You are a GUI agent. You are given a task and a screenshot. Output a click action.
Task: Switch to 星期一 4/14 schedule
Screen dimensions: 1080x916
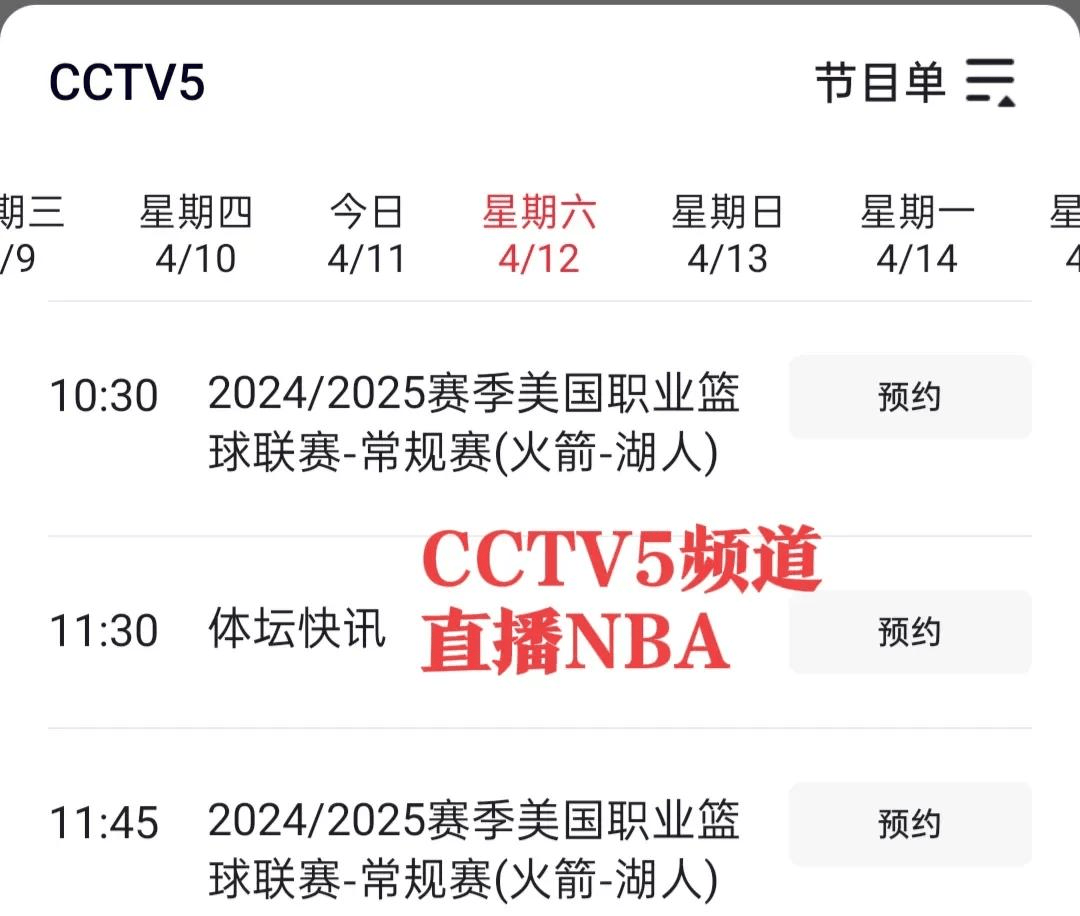[x=917, y=235]
